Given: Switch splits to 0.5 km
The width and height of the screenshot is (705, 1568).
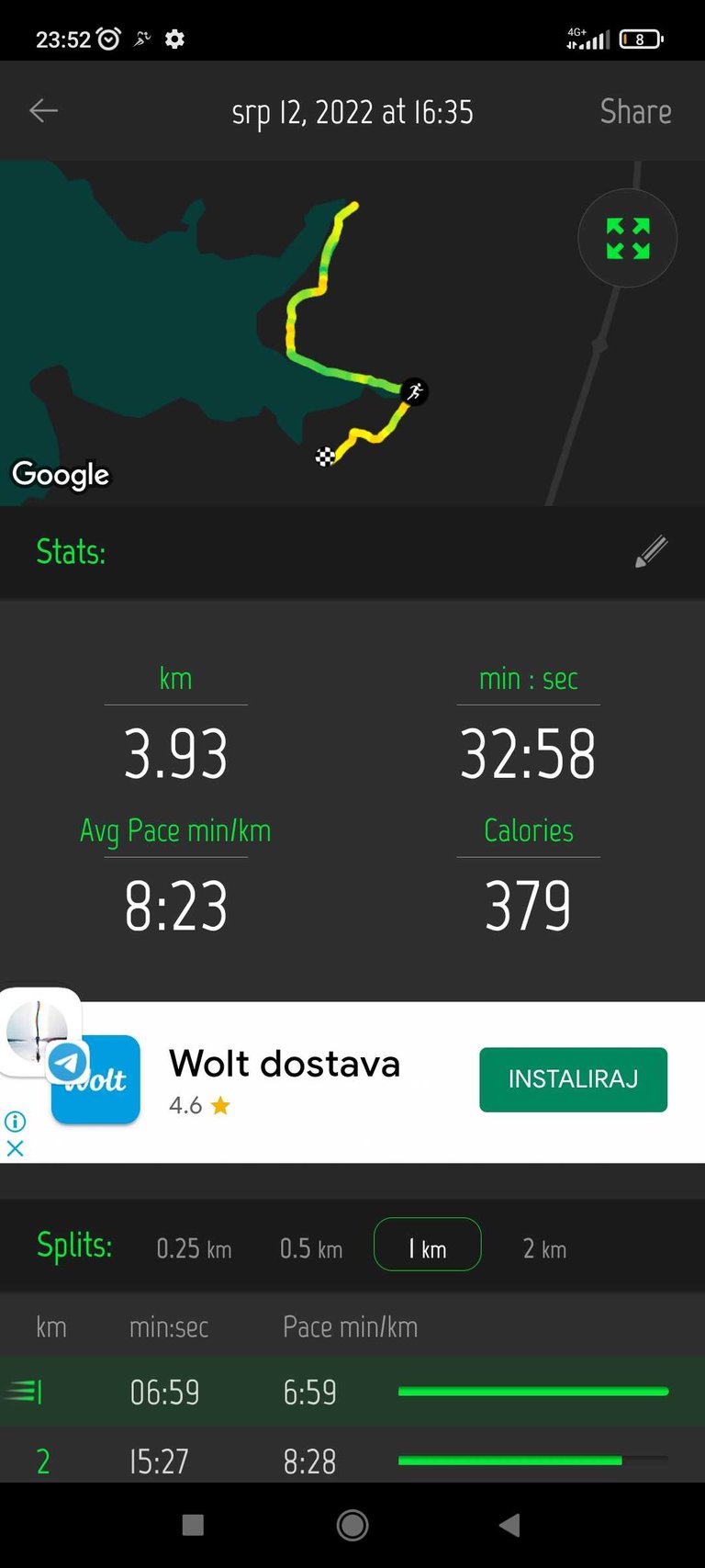Looking at the screenshot, I should point(311,1248).
